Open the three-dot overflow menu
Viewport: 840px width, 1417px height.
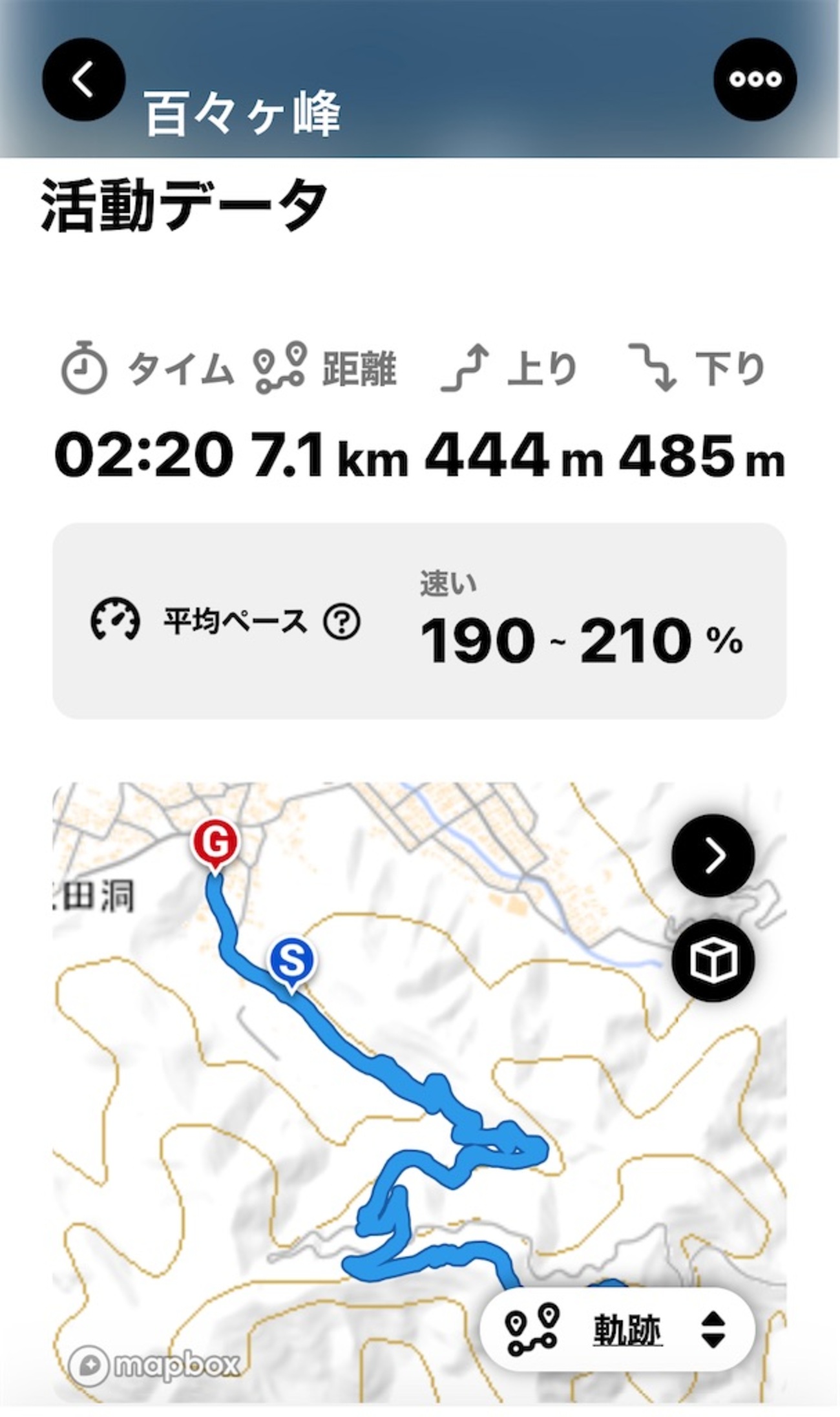point(755,79)
